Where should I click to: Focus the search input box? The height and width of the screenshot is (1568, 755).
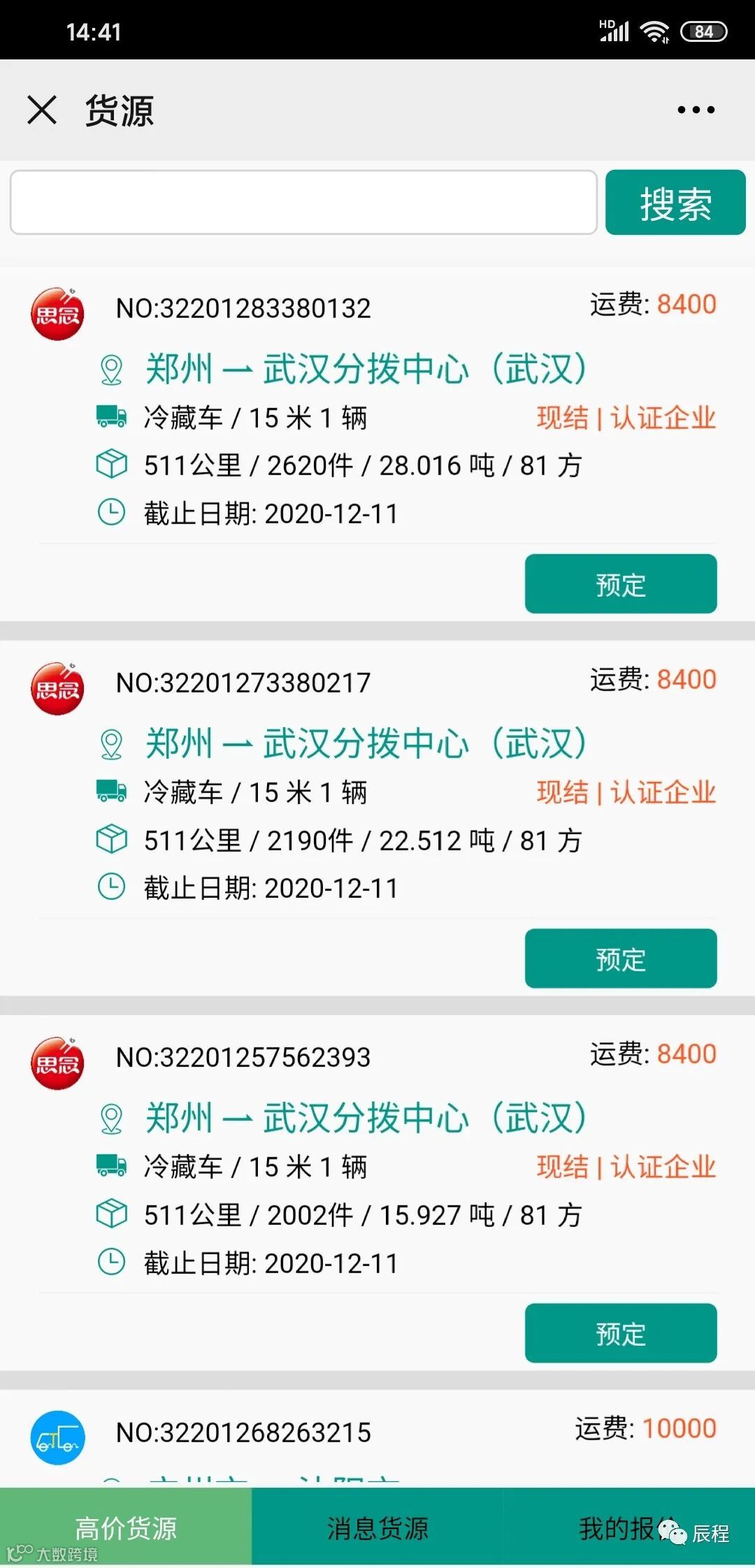[303, 203]
